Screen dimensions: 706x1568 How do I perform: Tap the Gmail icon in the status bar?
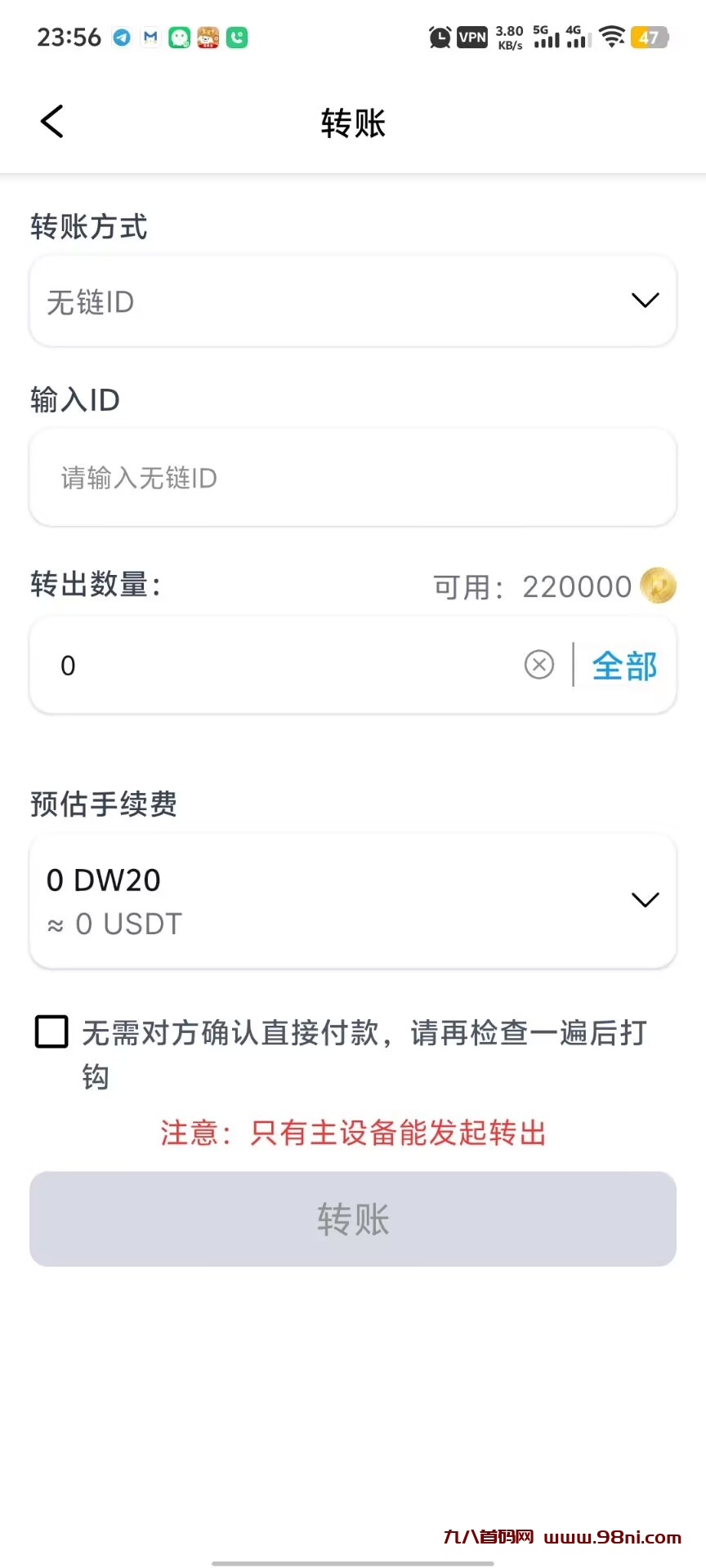[x=150, y=37]
